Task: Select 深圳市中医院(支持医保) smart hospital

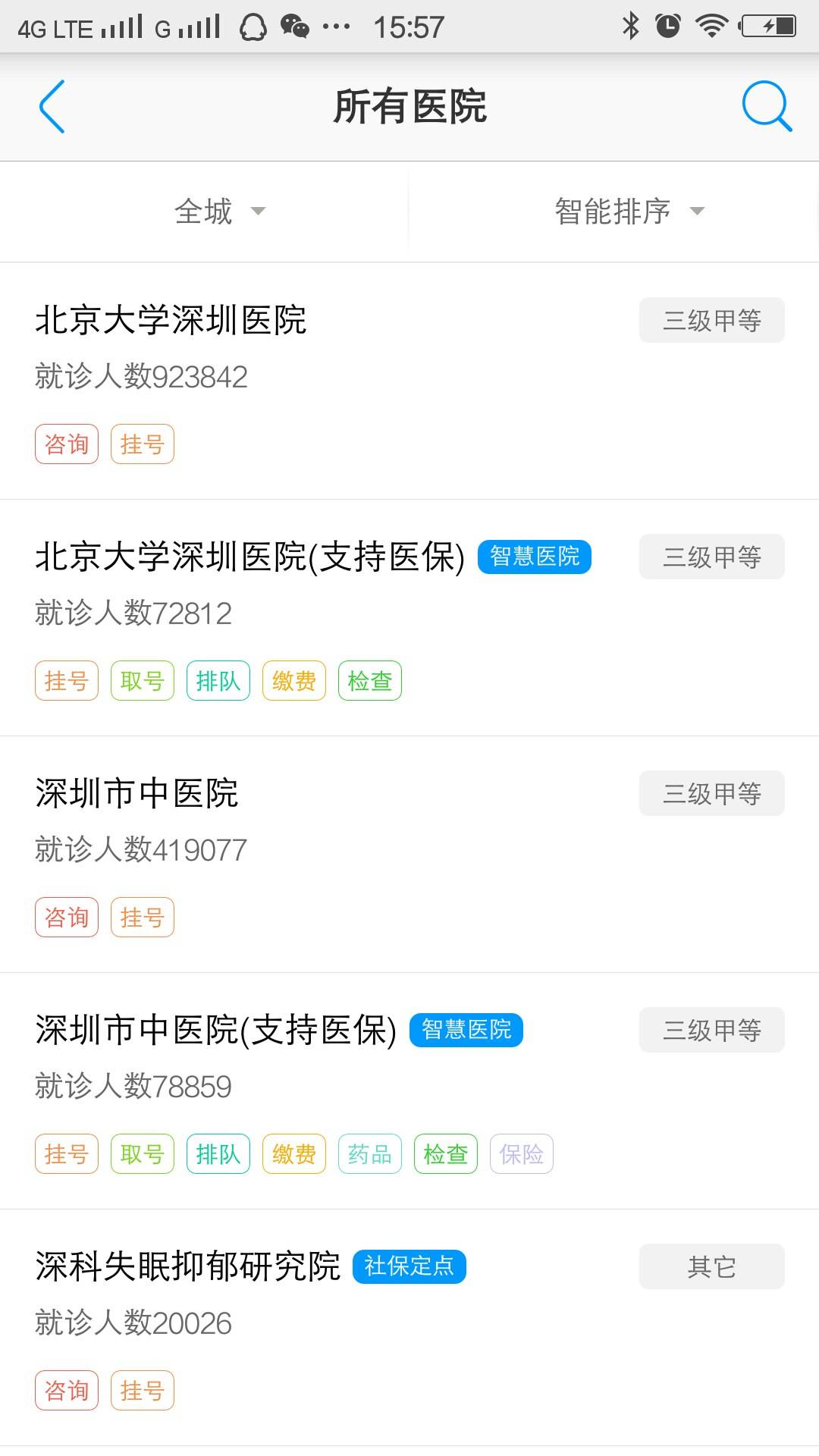Action: pos(216,1031)
